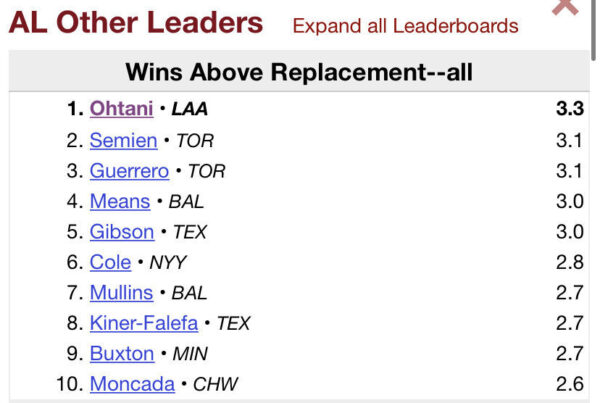Expand all Leaderboards

click(x=405, y=26)
